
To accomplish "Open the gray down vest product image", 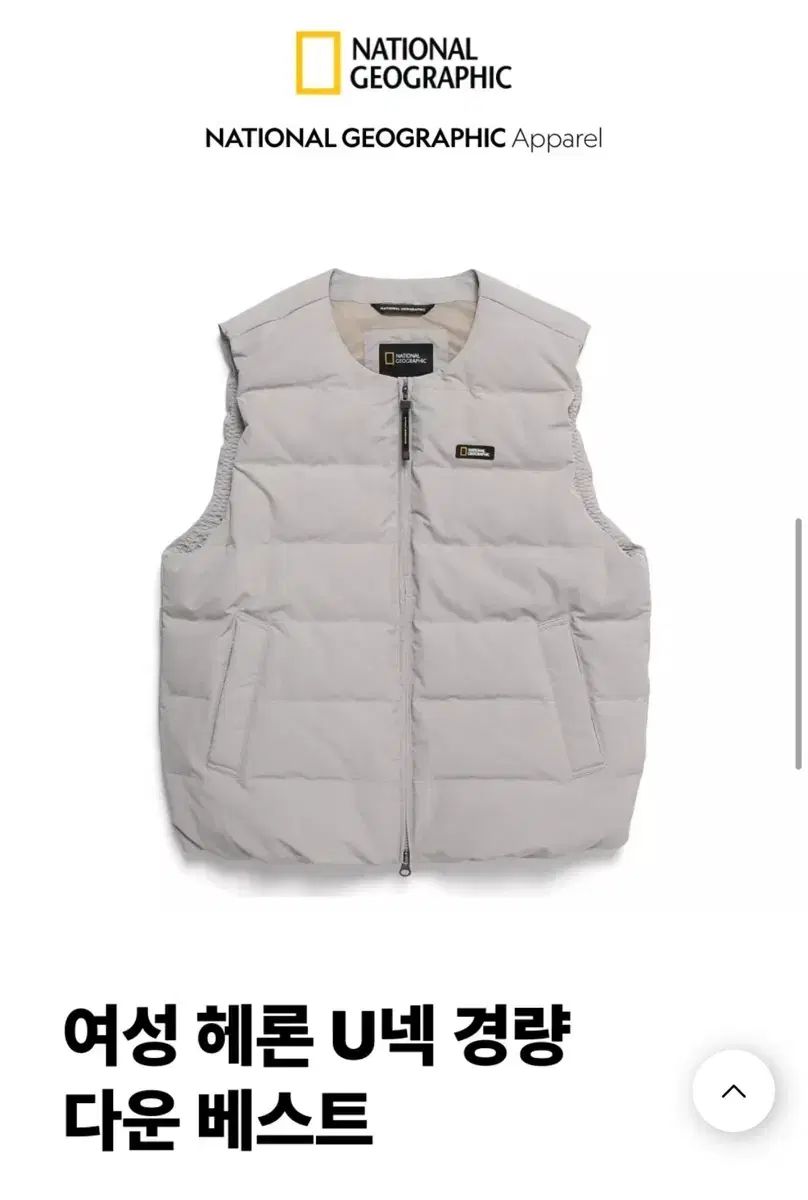I will (404, 560).
